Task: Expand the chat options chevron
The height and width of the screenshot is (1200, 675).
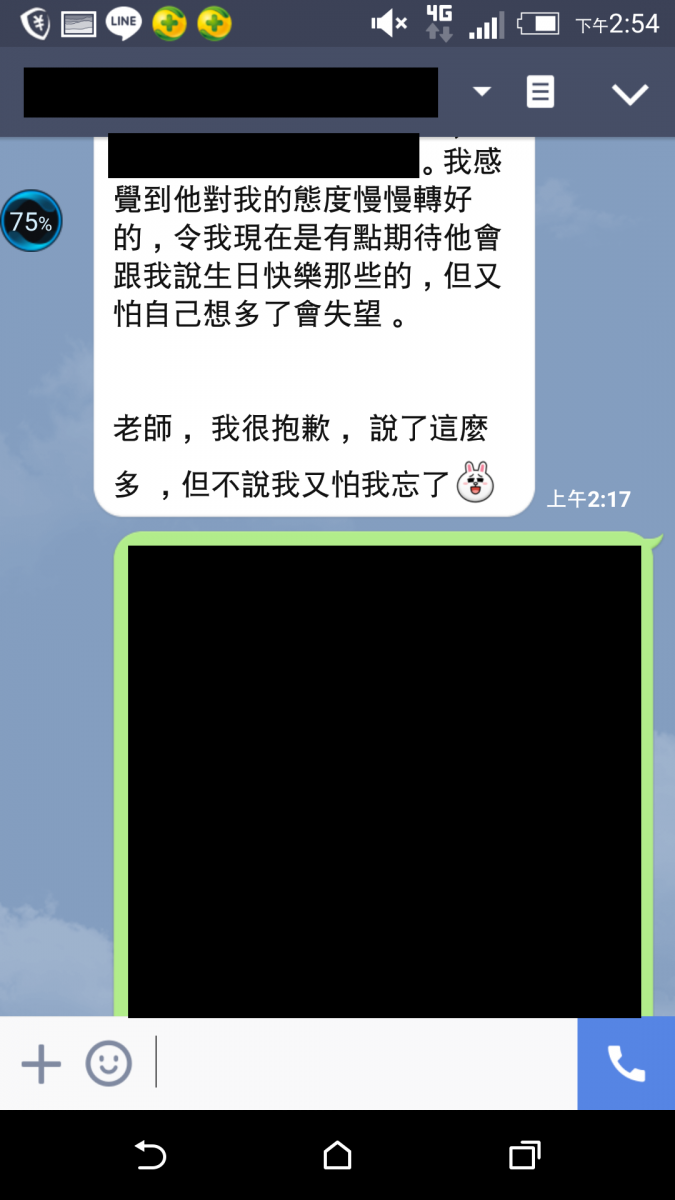Action: point(630,94)
